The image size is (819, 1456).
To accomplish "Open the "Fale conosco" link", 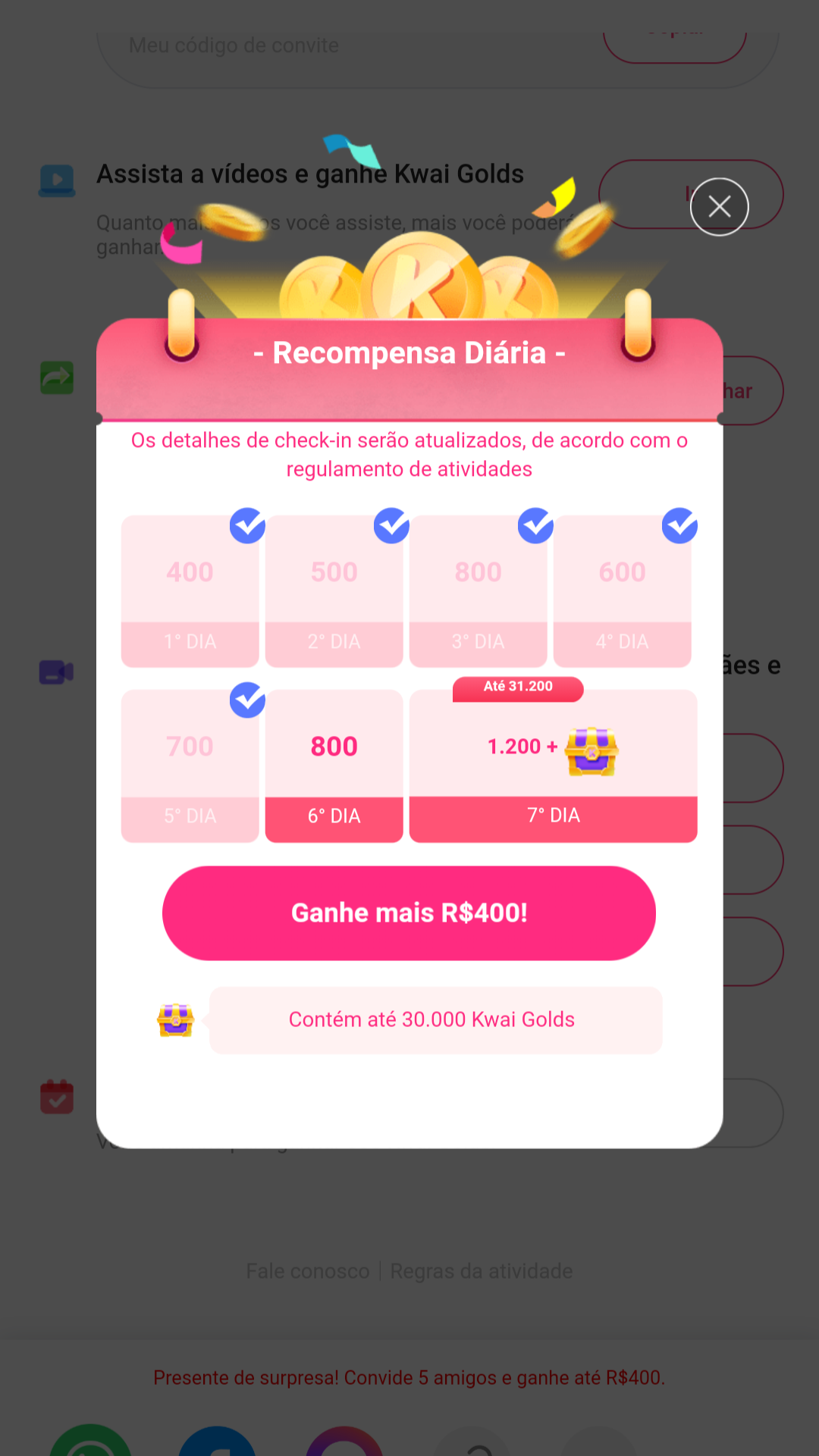I will [307, 1271].
